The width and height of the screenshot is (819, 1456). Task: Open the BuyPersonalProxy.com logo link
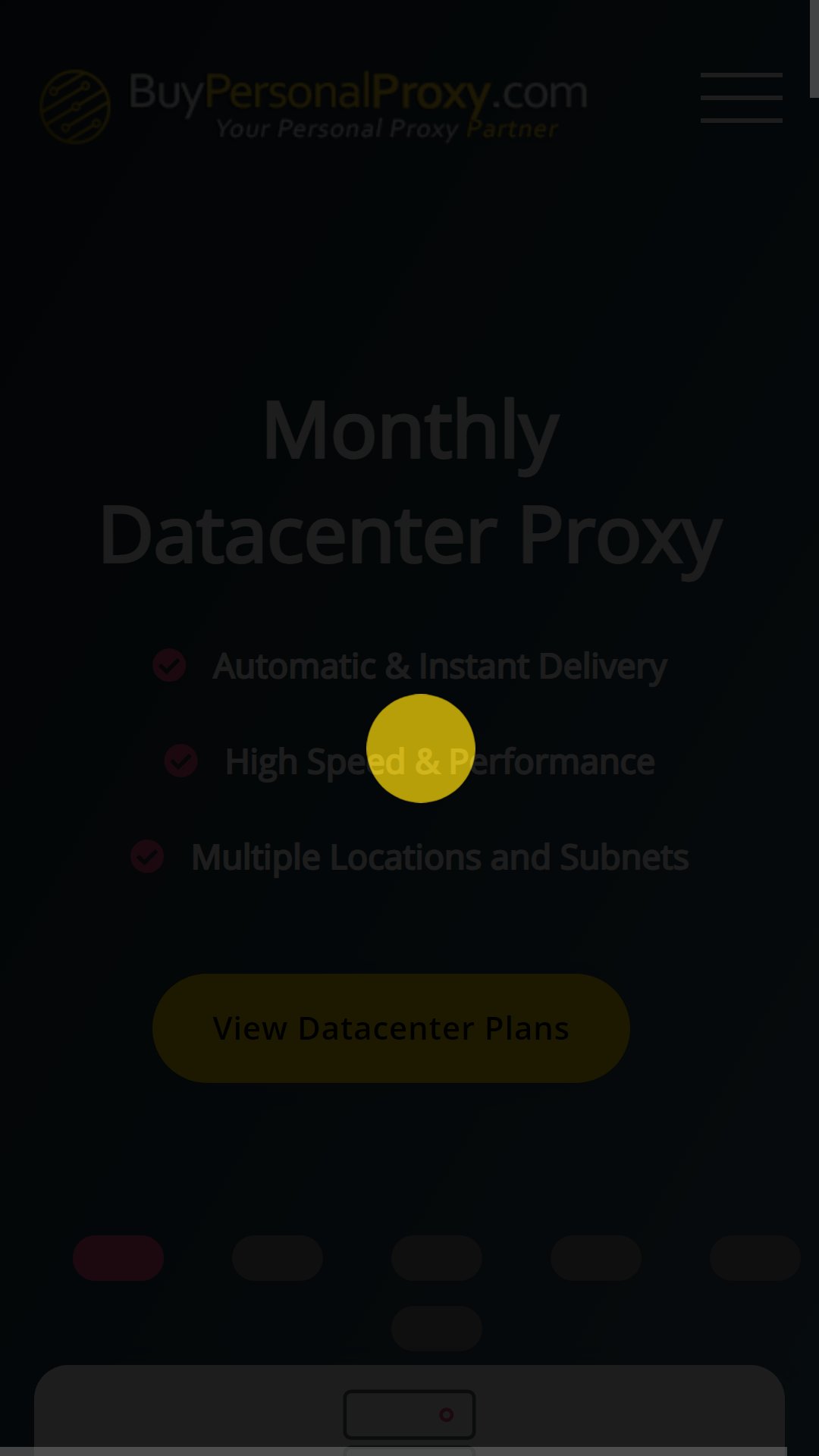[x=314, y=106]
